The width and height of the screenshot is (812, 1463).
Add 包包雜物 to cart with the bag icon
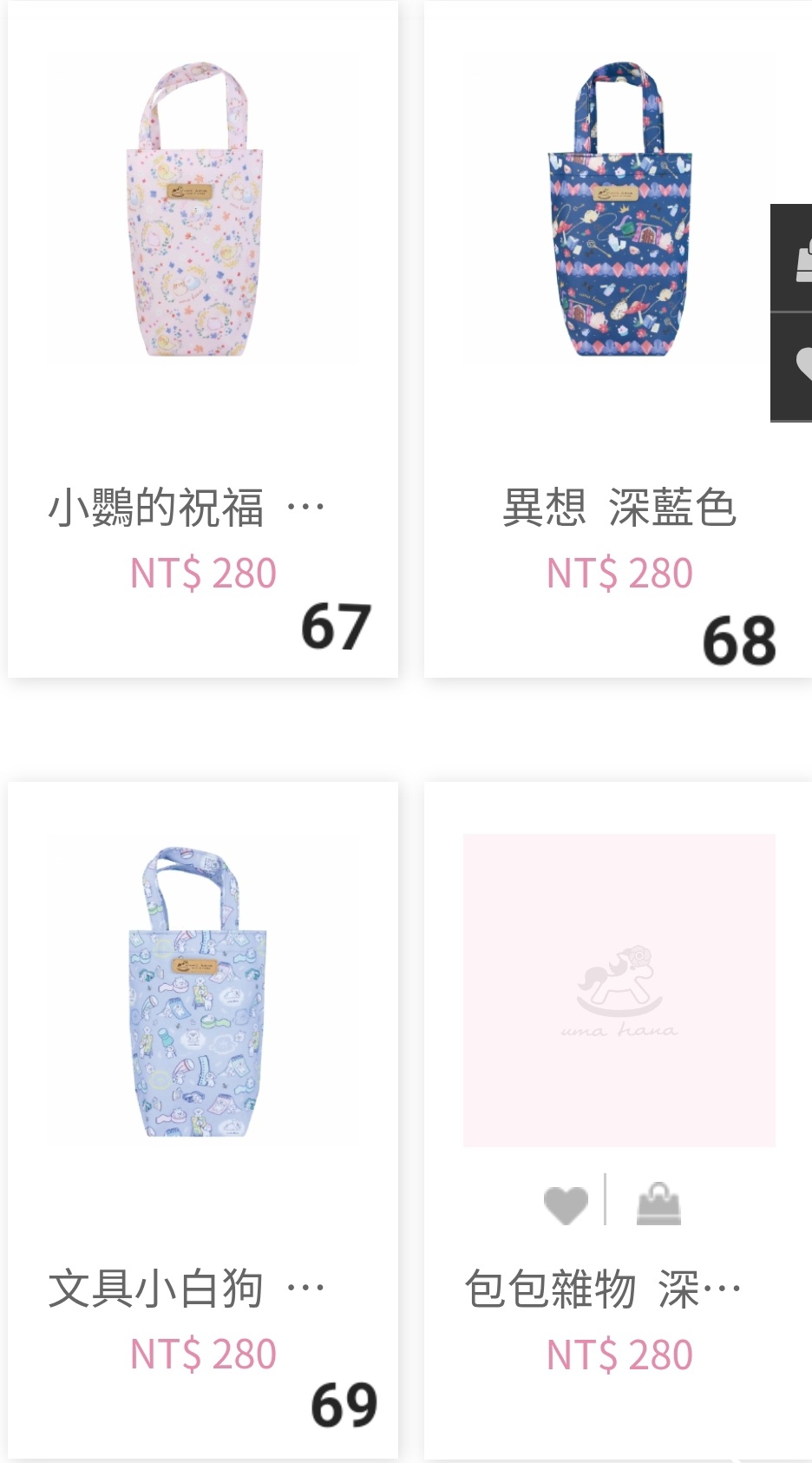(658, 1204)
